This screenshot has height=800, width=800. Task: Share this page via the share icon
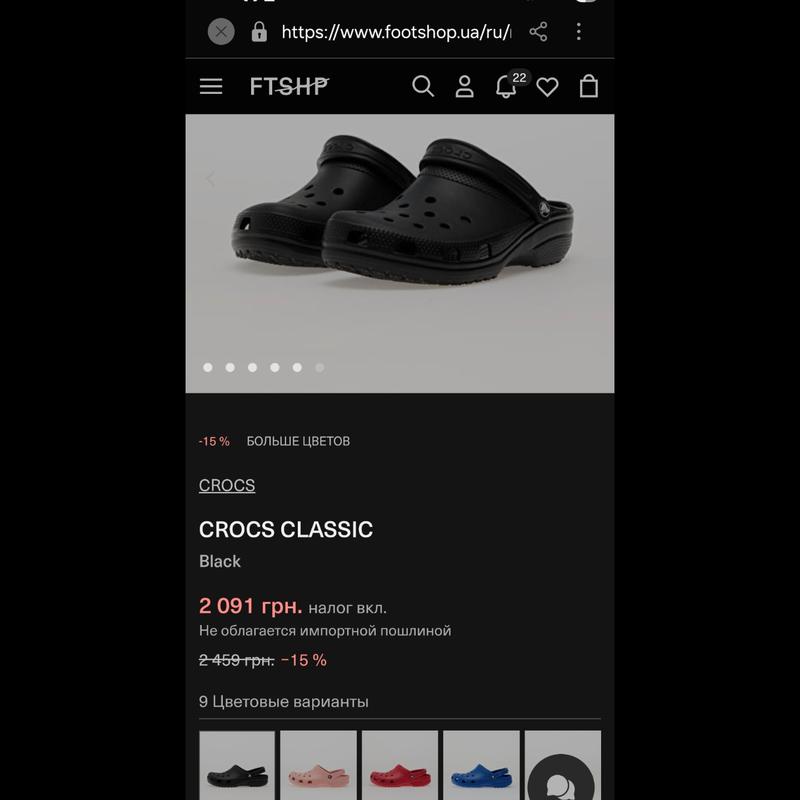pos(538,32)
